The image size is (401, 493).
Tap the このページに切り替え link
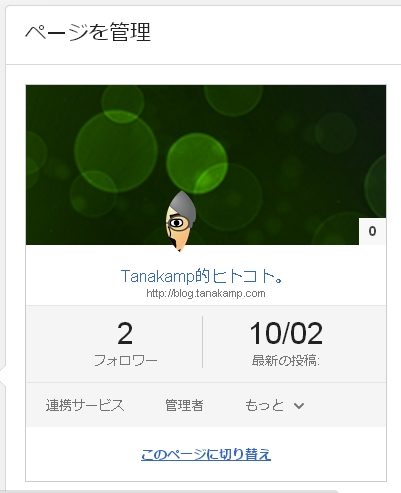[x=206, y=454]
